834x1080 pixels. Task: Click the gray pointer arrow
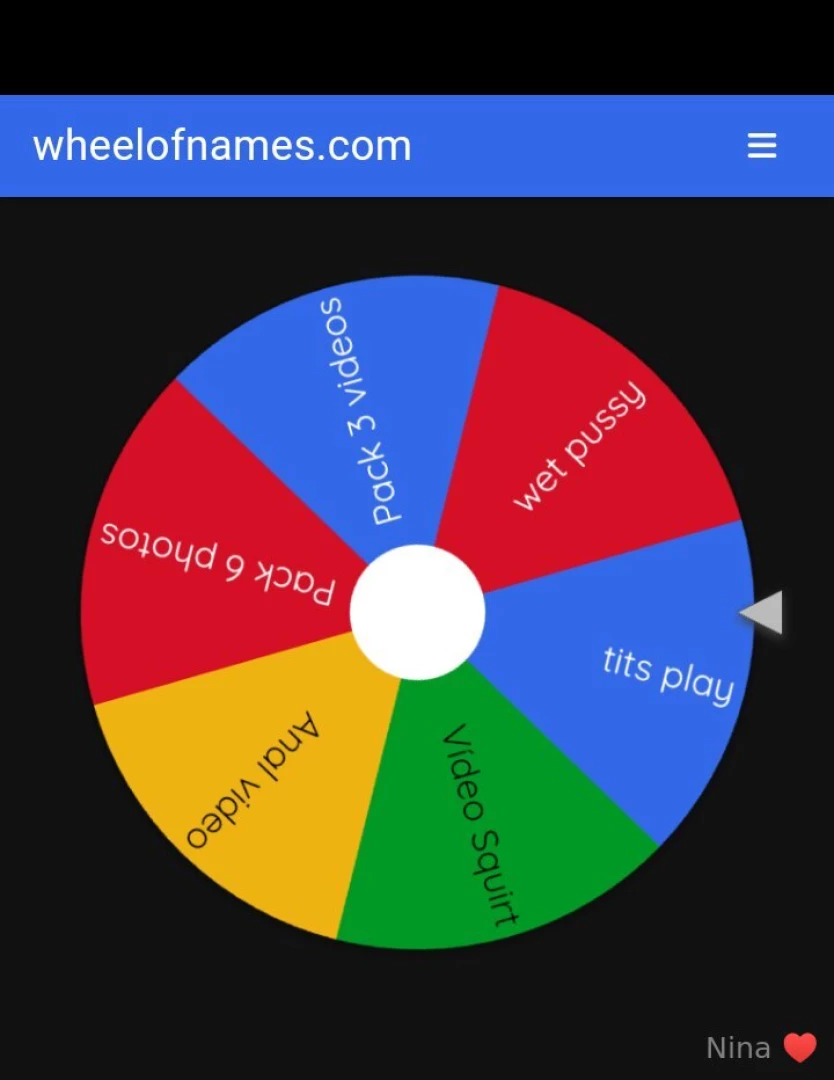coord(763,613)
